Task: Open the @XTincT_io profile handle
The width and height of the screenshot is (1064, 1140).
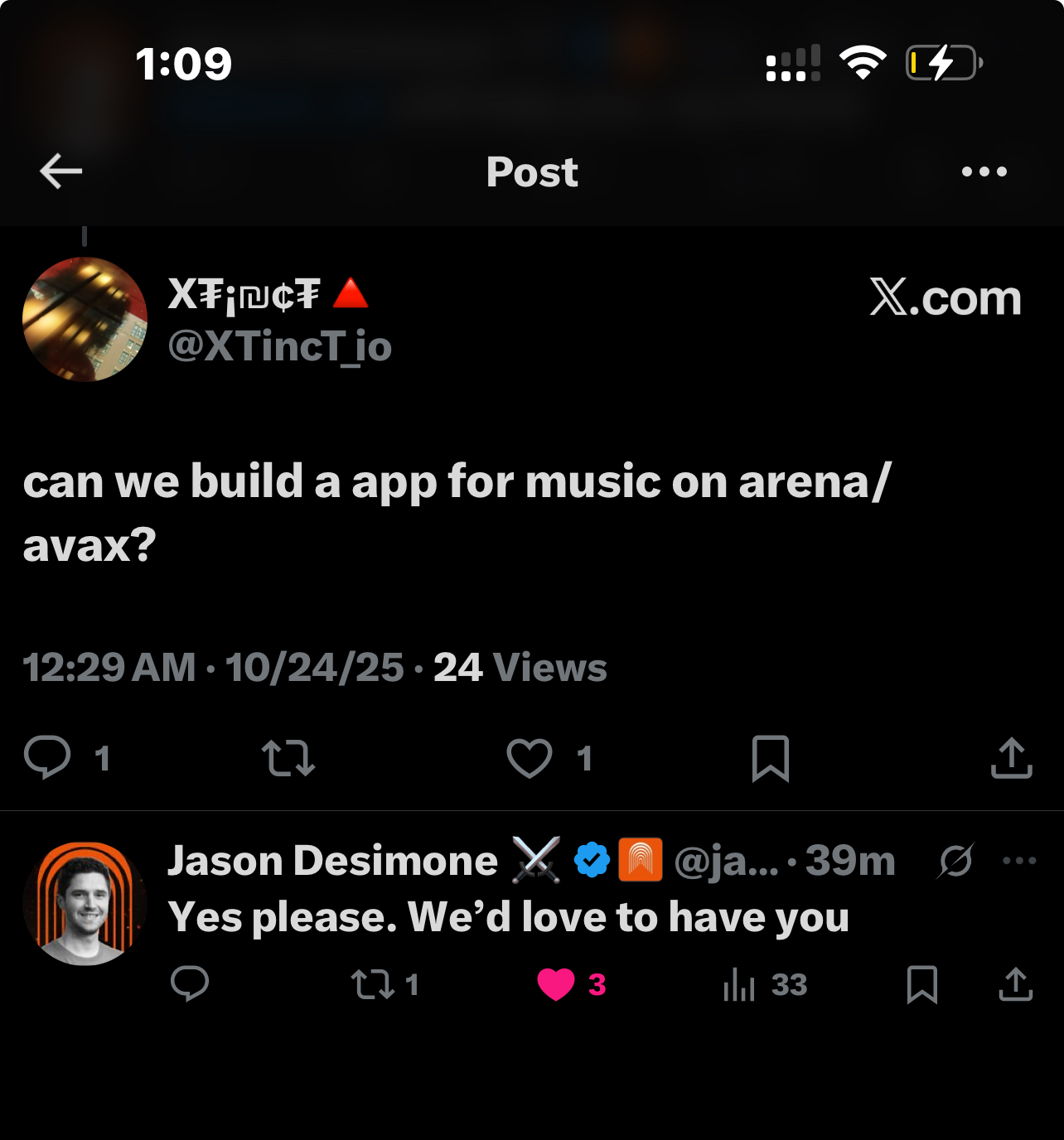Action: coord(280,346)
